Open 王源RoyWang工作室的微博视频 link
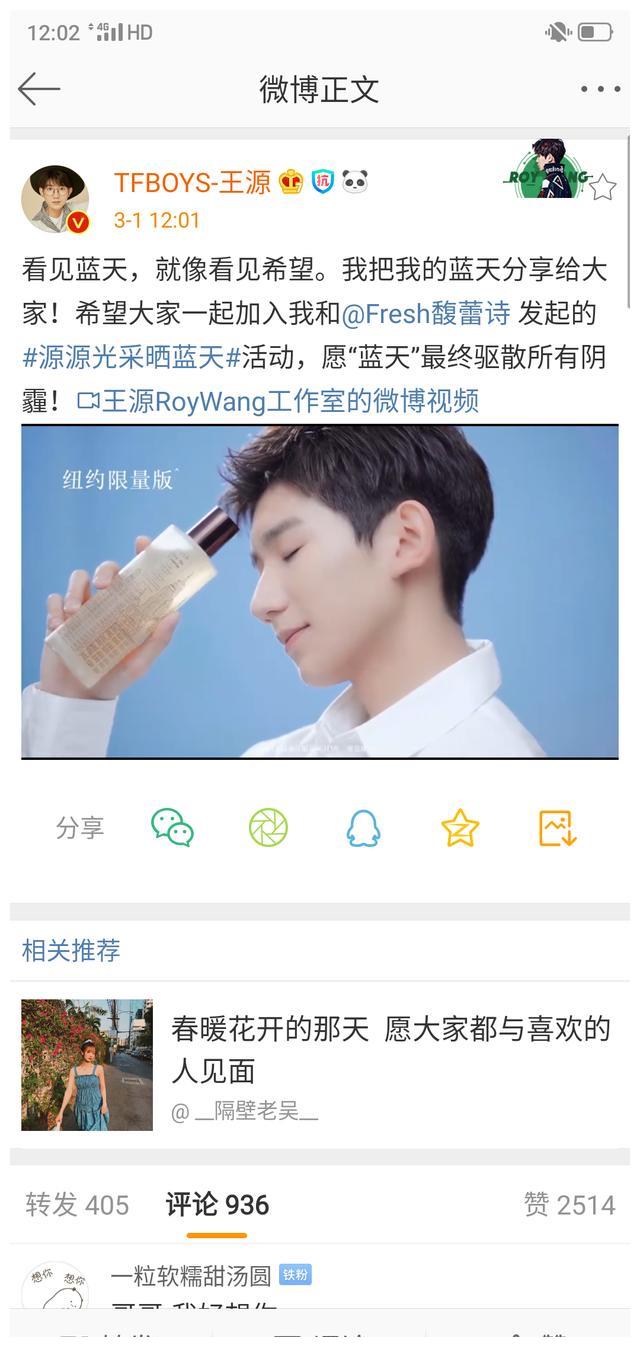This screenshot has height=1347, width=640. [x=278, y=401]
